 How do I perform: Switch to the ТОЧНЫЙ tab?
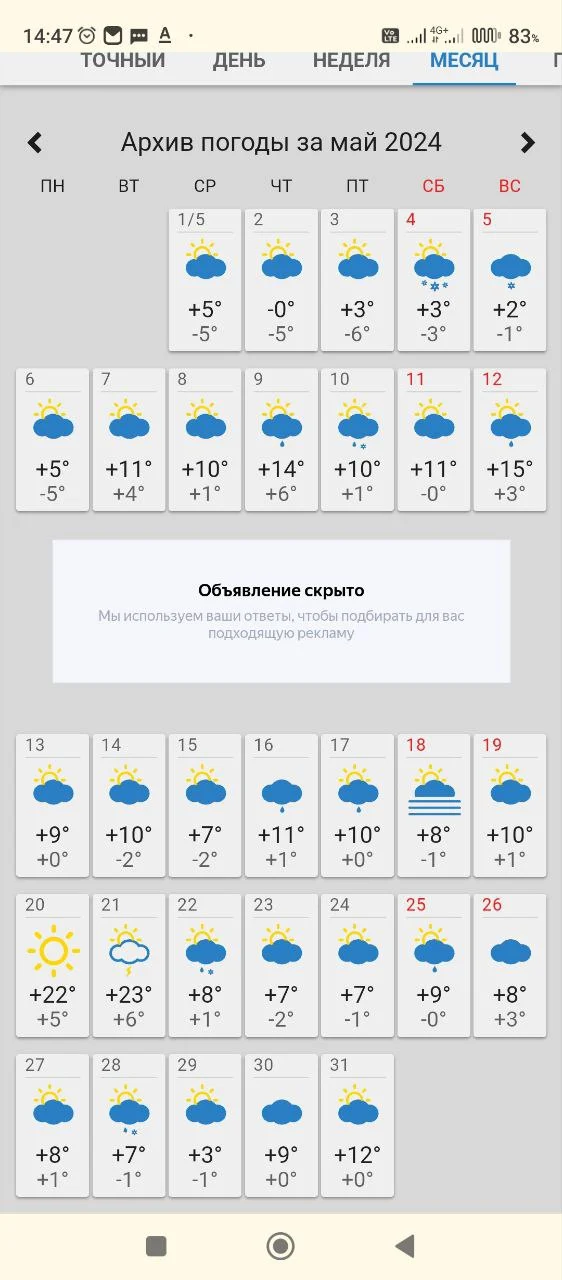[123, 61]
